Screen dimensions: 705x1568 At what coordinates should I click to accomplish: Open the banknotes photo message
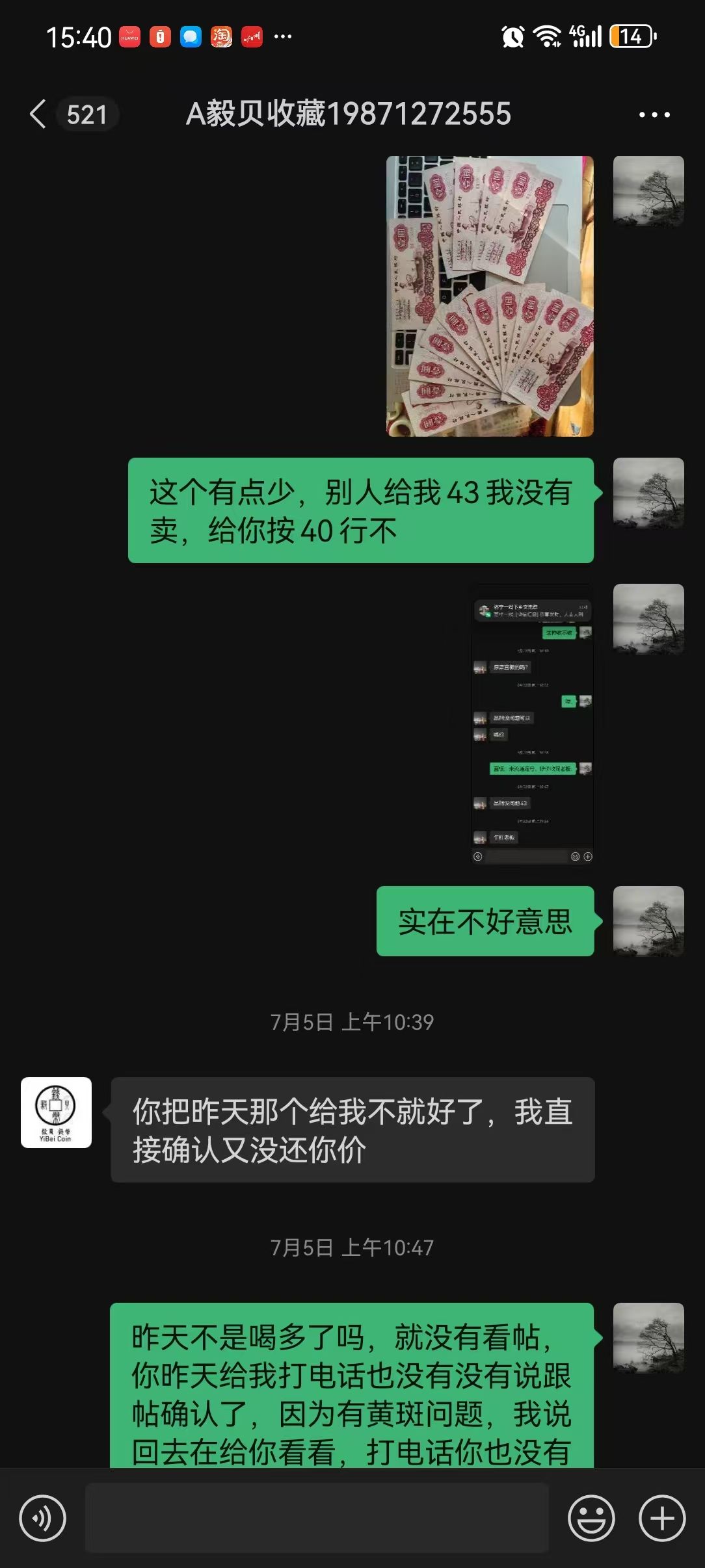tap(490, 296)
